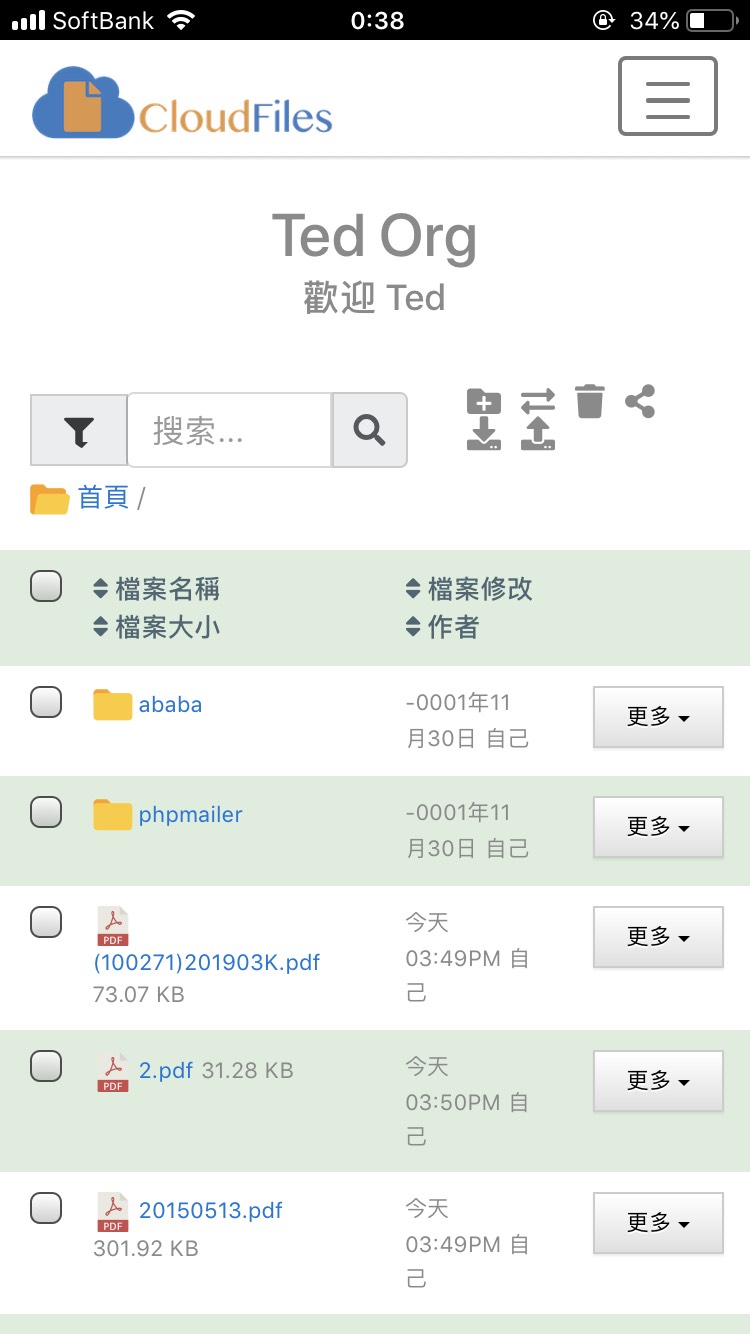Select the checkbox for 2.pdf
Screen dimensions: 750x1334
(x=46, y=1066)
